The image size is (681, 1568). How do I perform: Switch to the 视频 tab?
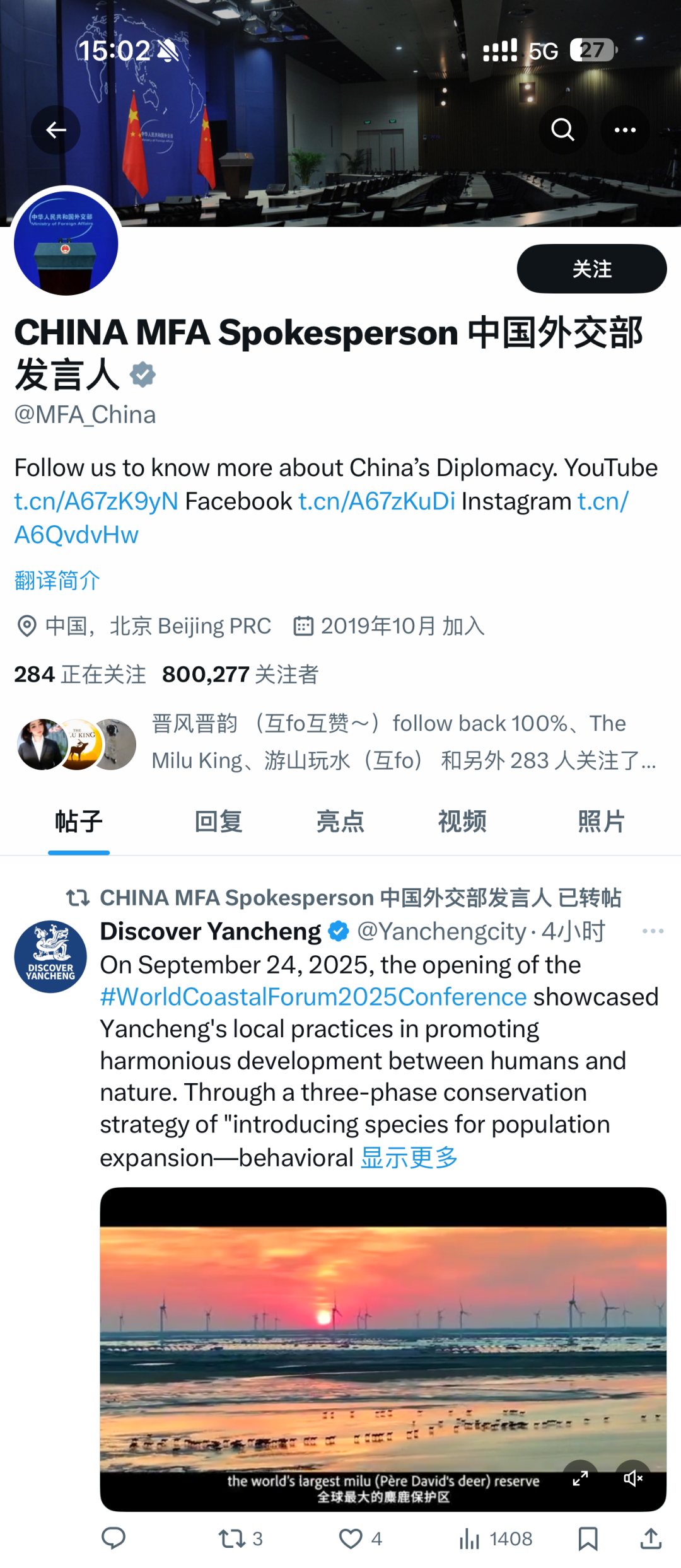462,822
